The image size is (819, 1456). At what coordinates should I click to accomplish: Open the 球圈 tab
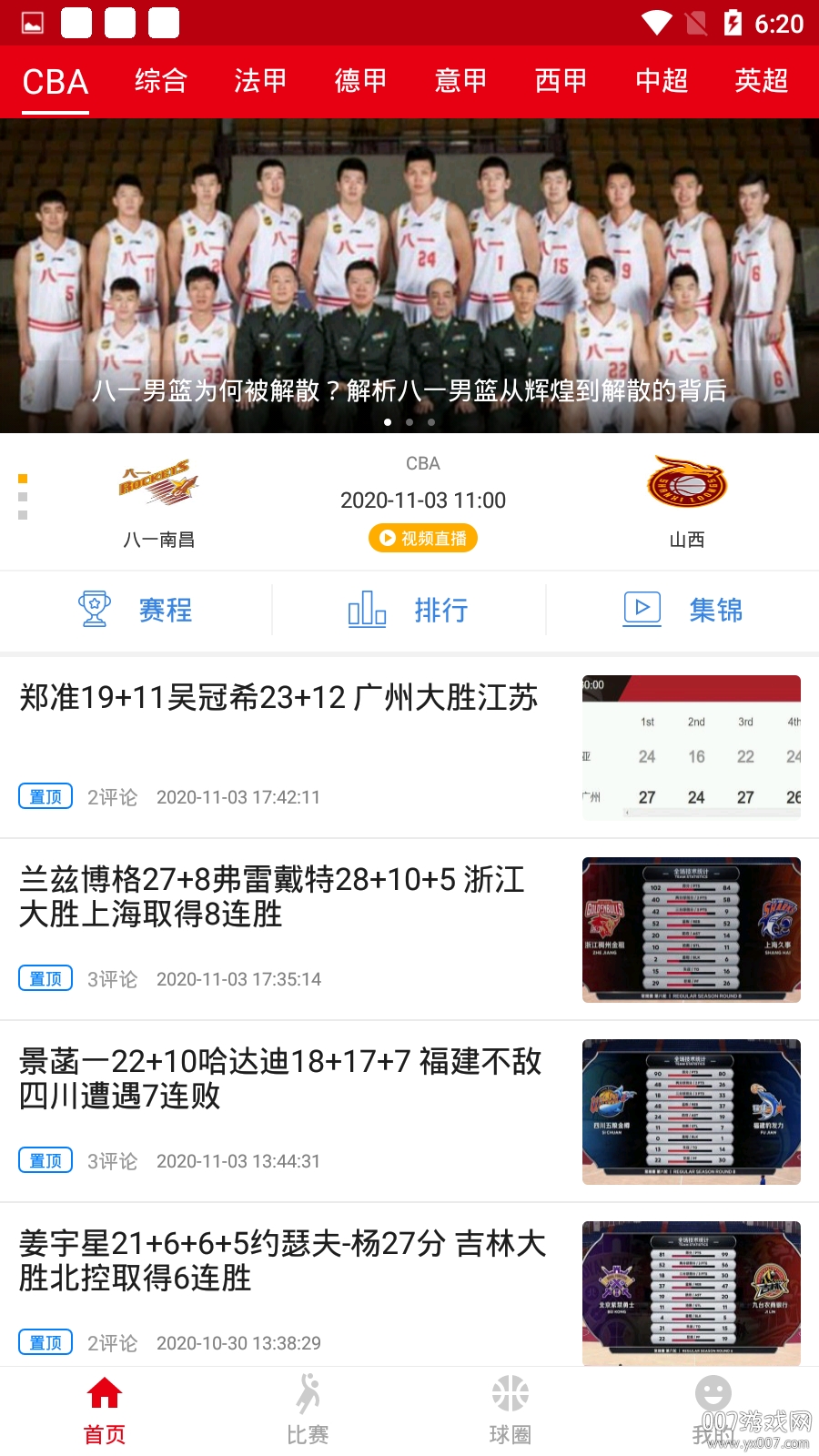510,1410
